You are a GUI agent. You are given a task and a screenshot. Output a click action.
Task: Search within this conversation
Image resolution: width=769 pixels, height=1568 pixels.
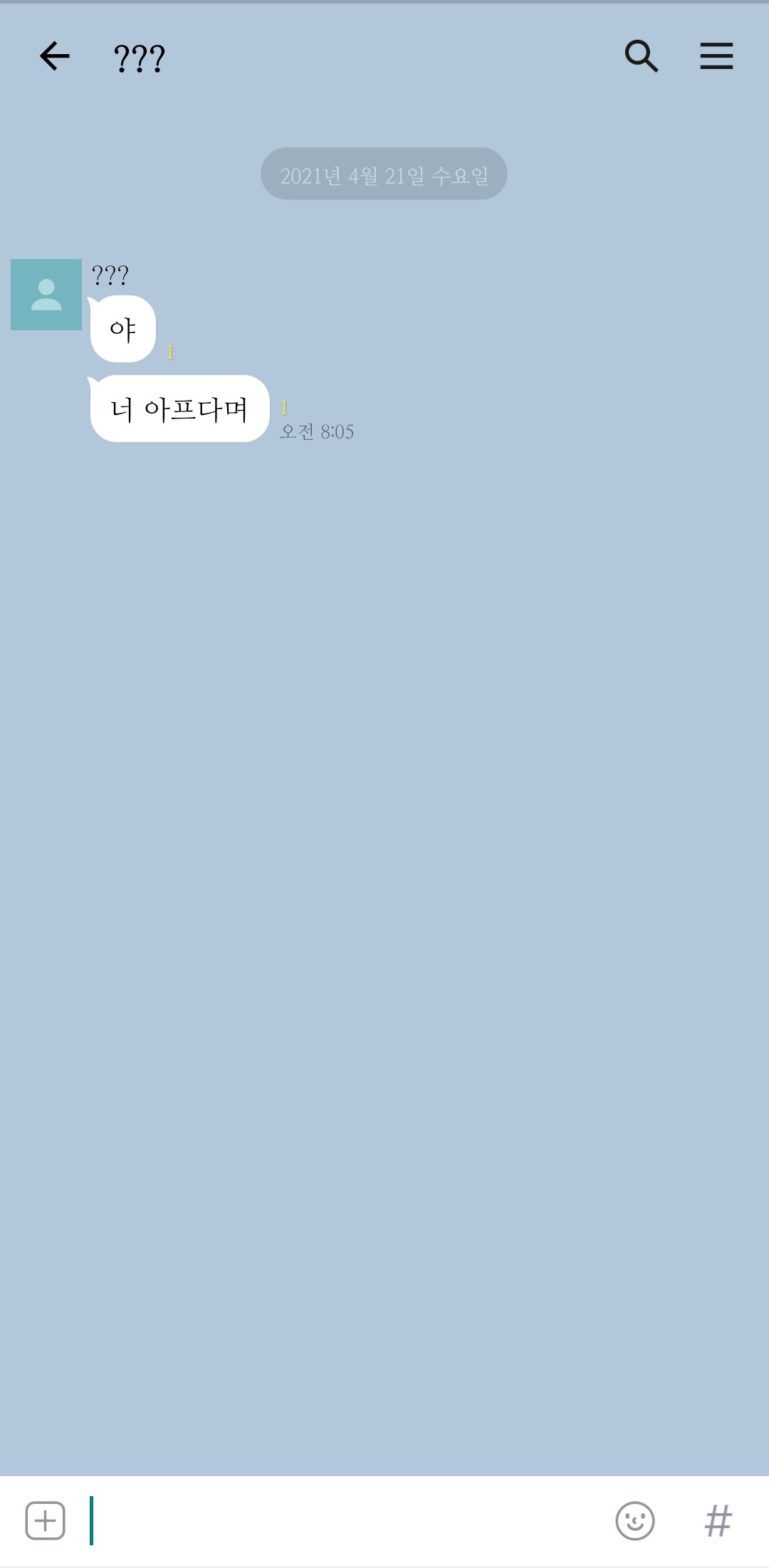[x=641, y=56]
